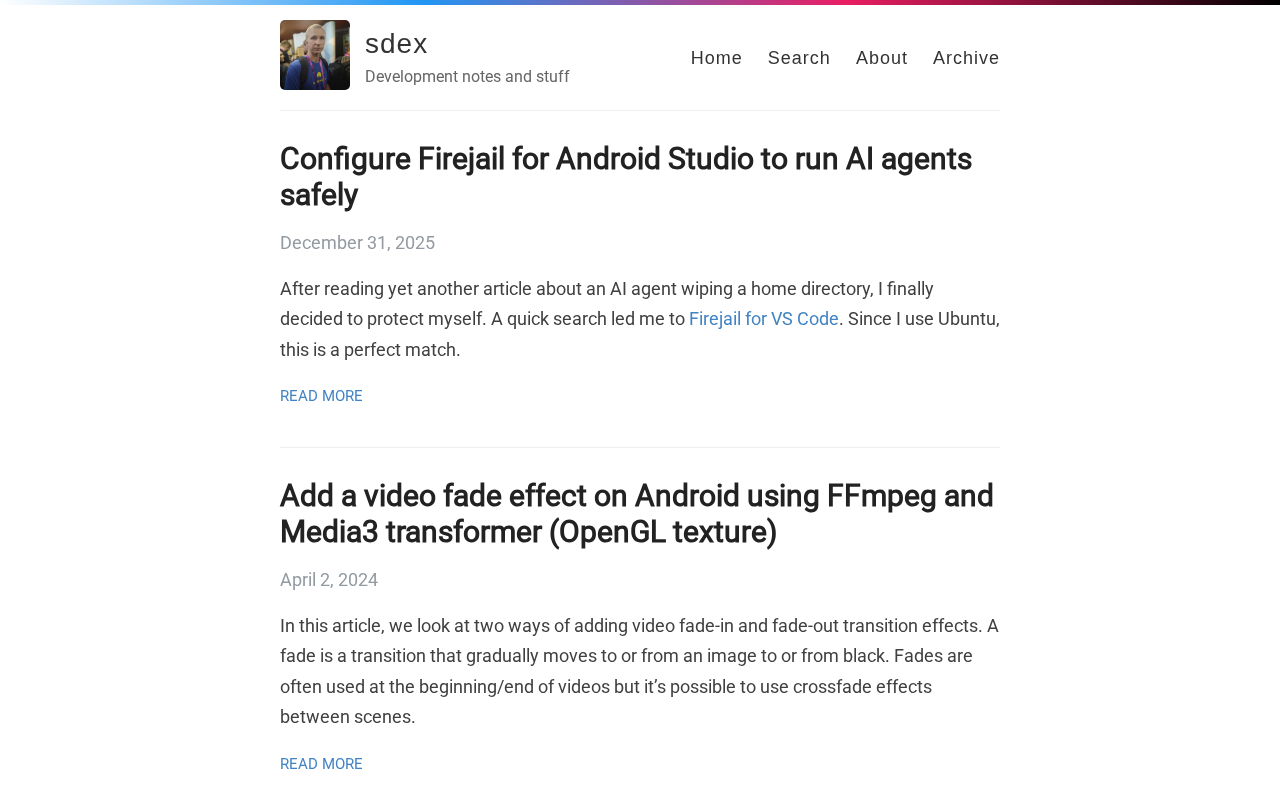Image resolution: width=1280 pixels, height=800 pixels.
Task: Read more about the Firejail post
Action: [x=321, y=396]
